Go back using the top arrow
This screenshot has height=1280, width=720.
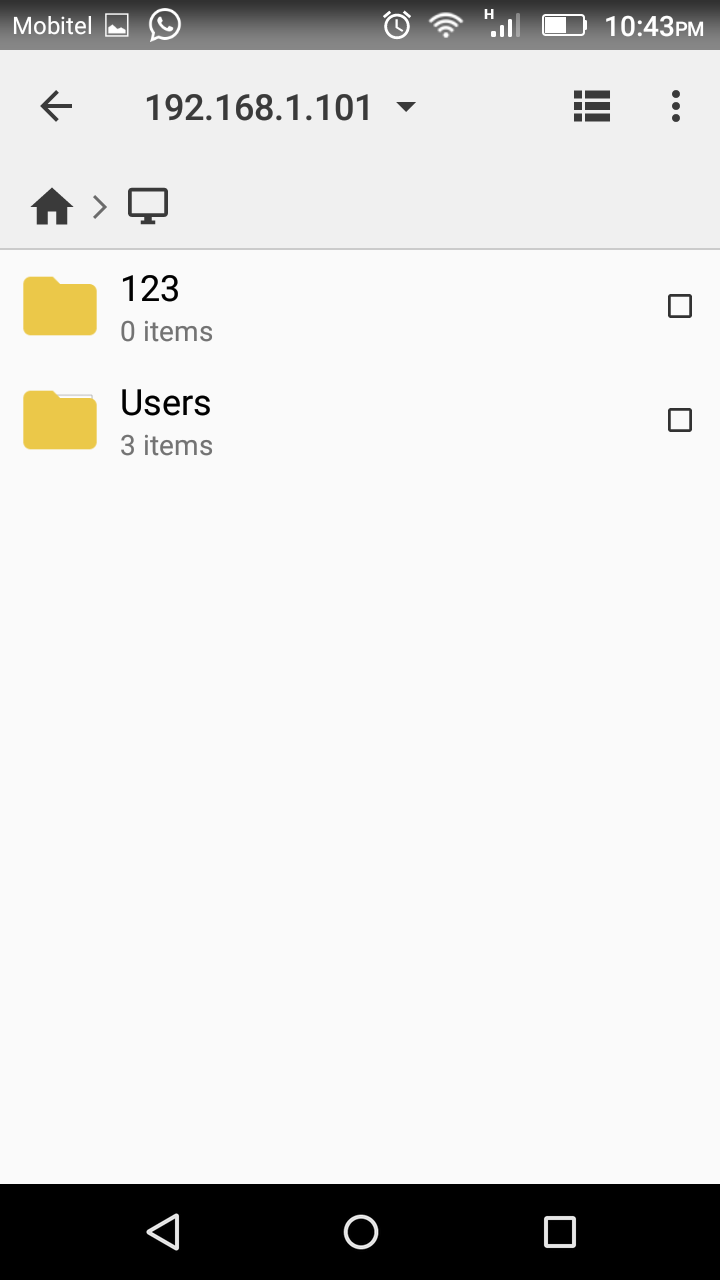(56, 106)
